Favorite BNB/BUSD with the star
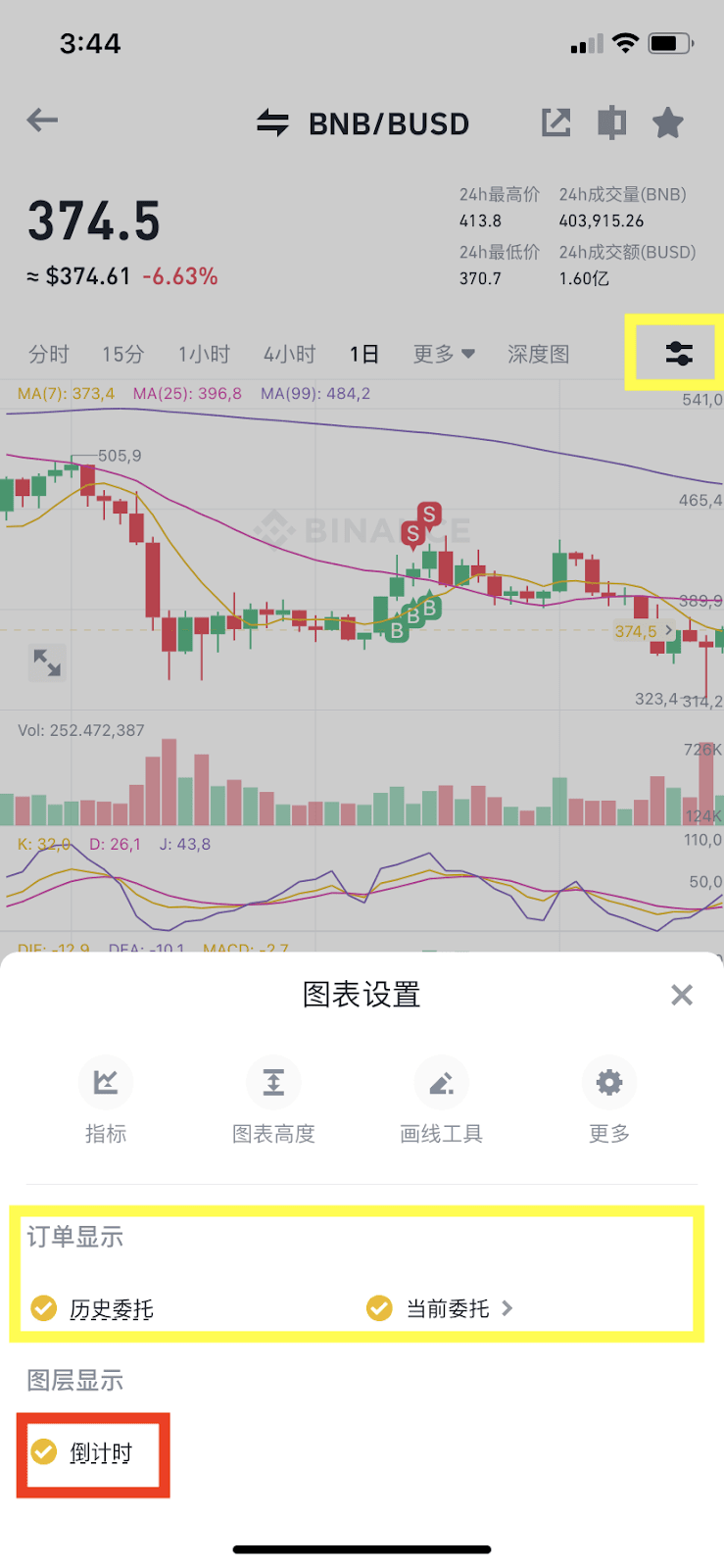Viewport: 724px width, 1568px height. coord(668,123)
